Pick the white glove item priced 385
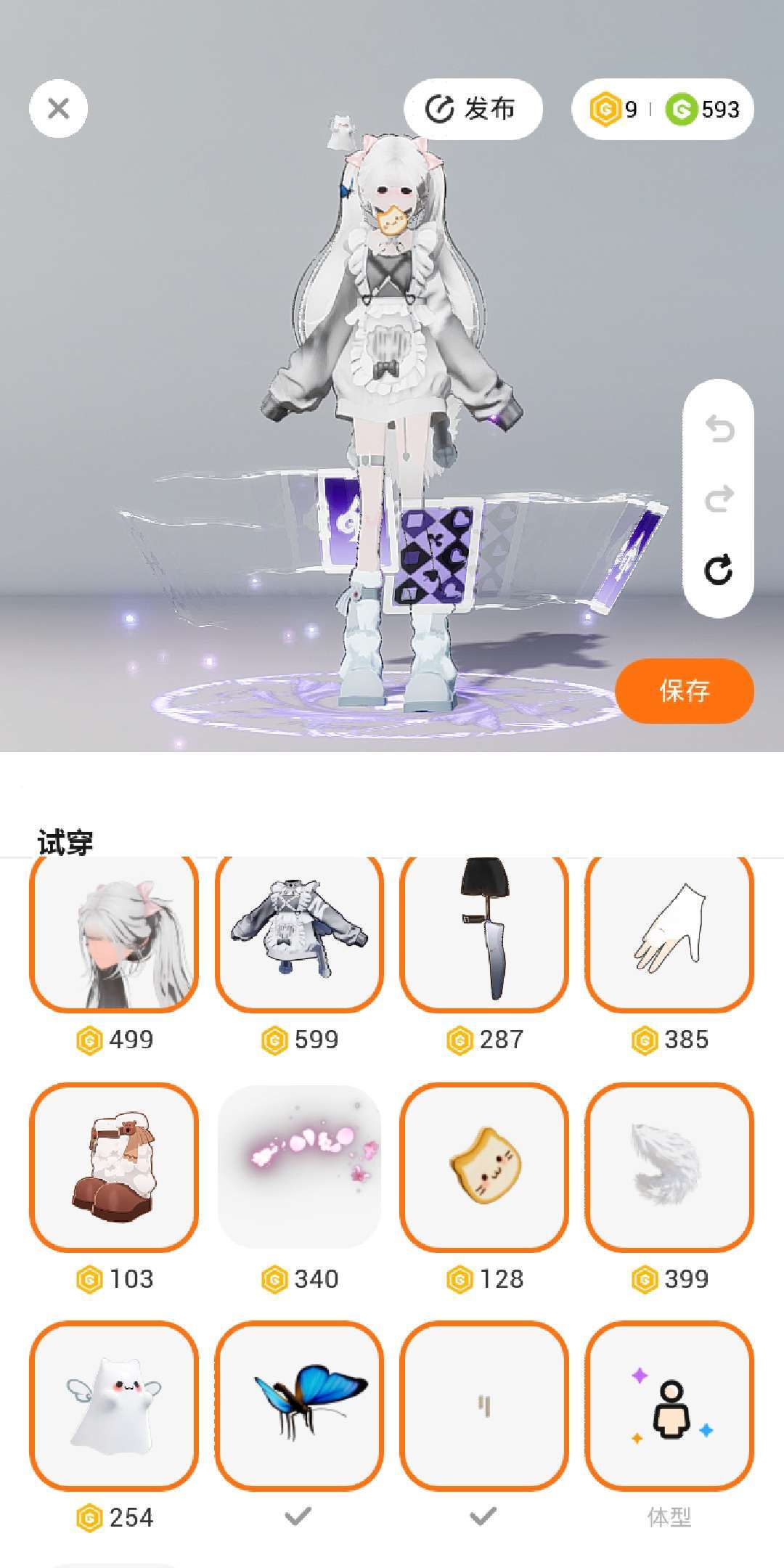 (669, 934)
